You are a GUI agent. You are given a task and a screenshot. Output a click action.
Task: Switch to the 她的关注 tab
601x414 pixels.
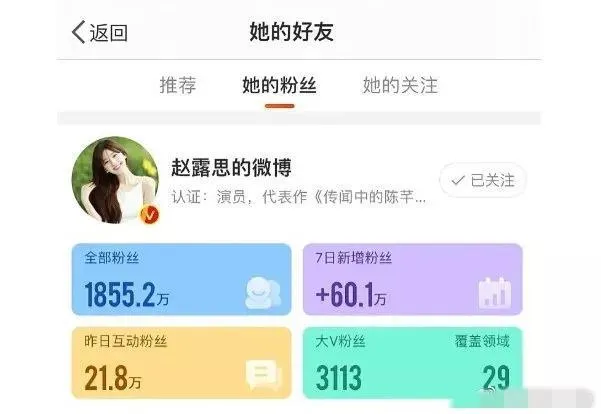click(400, 85)
